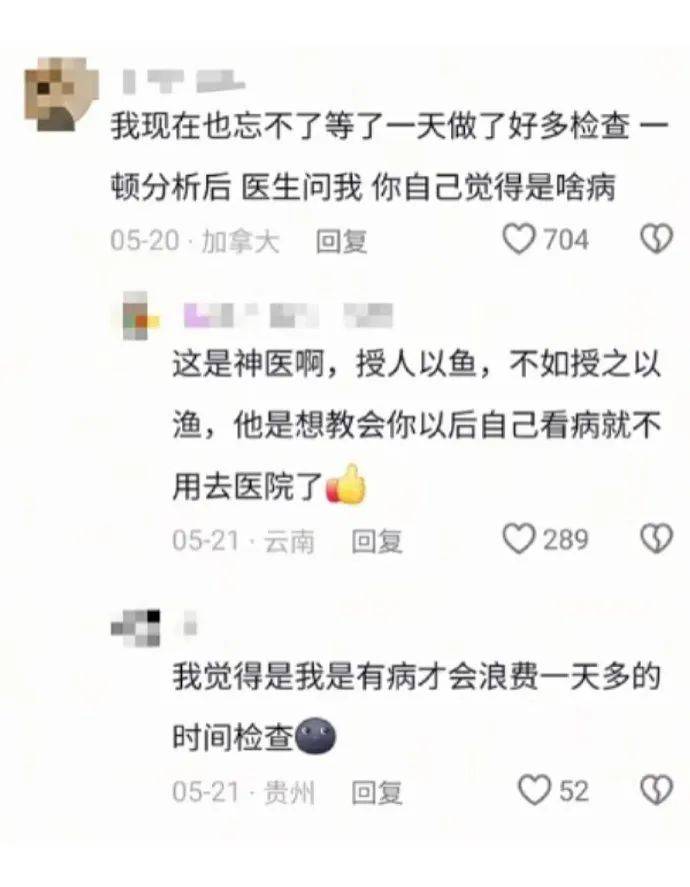Viewport: 690px width, 887px height.
Task: Dislike the 05-21 贵州 reply
Action: [x=656, y=791]
